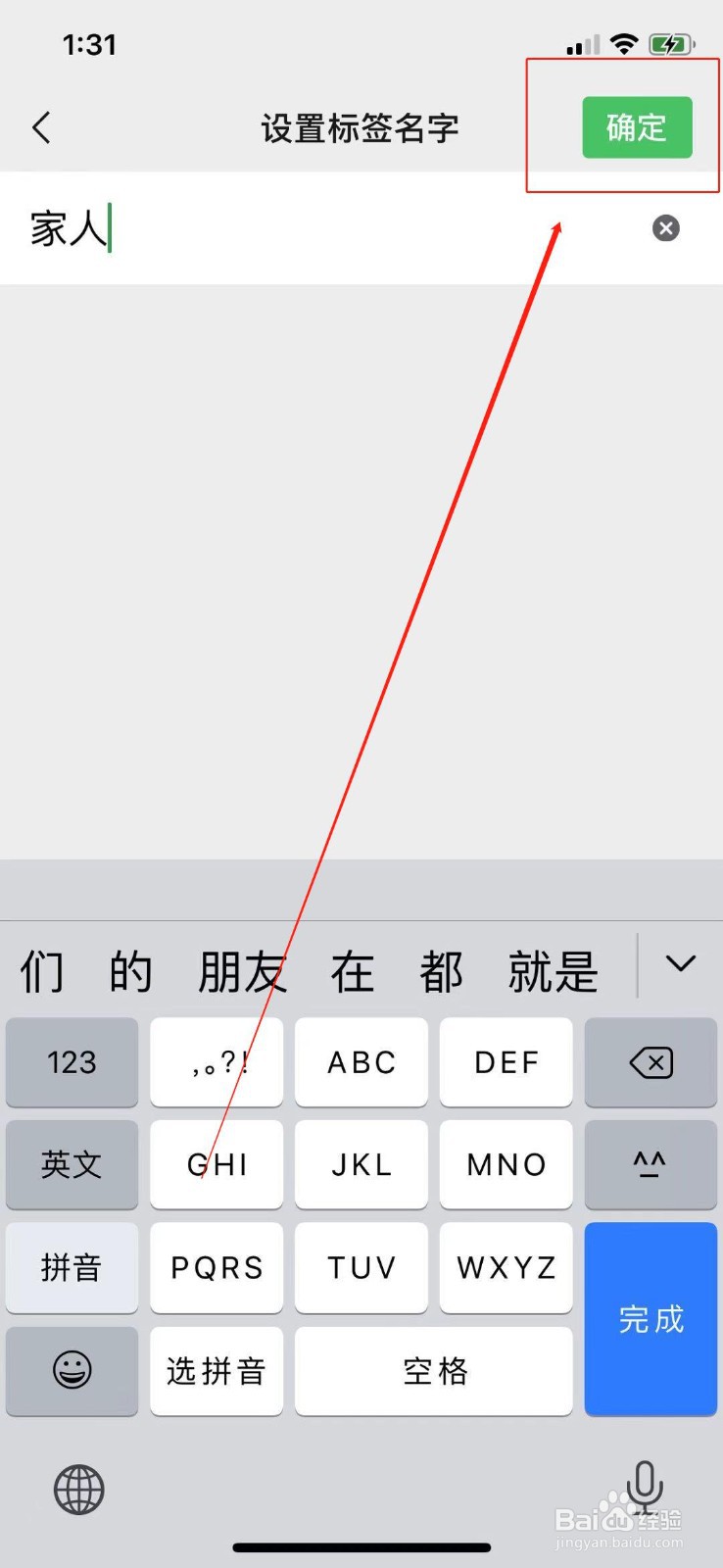
Task: Tap the punctuation key ,。?!
Action: (x=217, y=1062)
